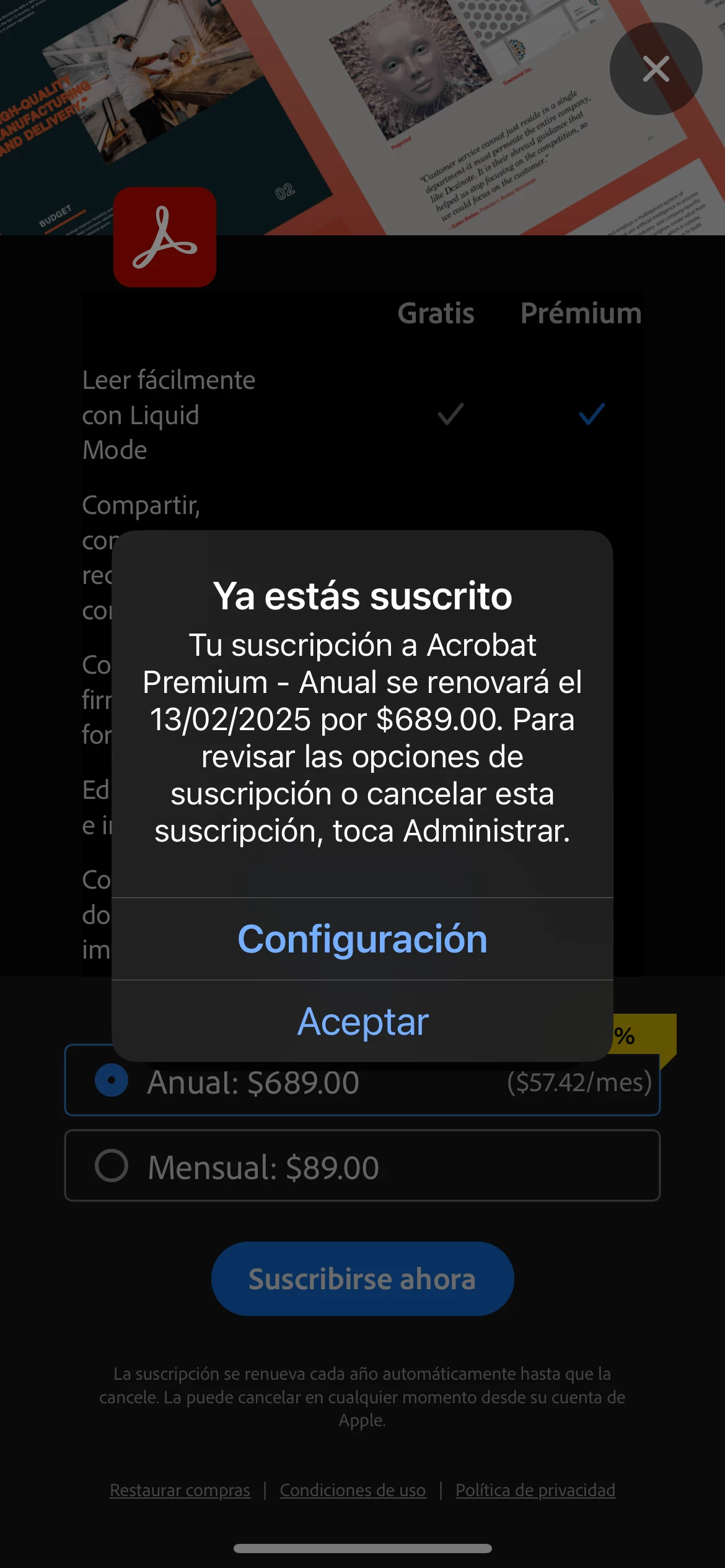Image resolution: width=725 pixels, height=1568 pixels.
Task: Open Política de privacidad link
Action: tap(535, 1490)
